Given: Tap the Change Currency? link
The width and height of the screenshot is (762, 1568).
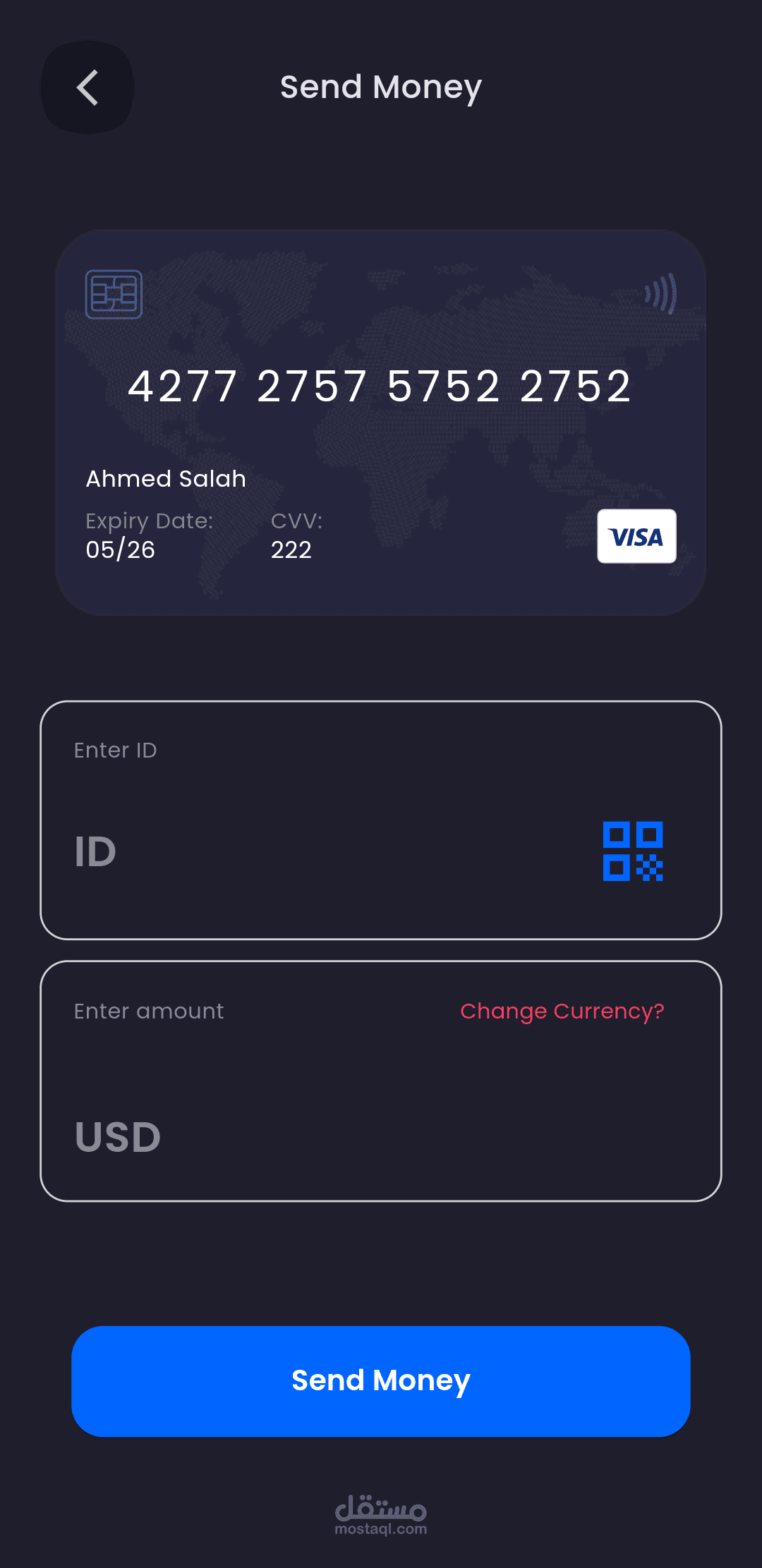Looking at the screenshot, I should click(x=562, y=1011).
